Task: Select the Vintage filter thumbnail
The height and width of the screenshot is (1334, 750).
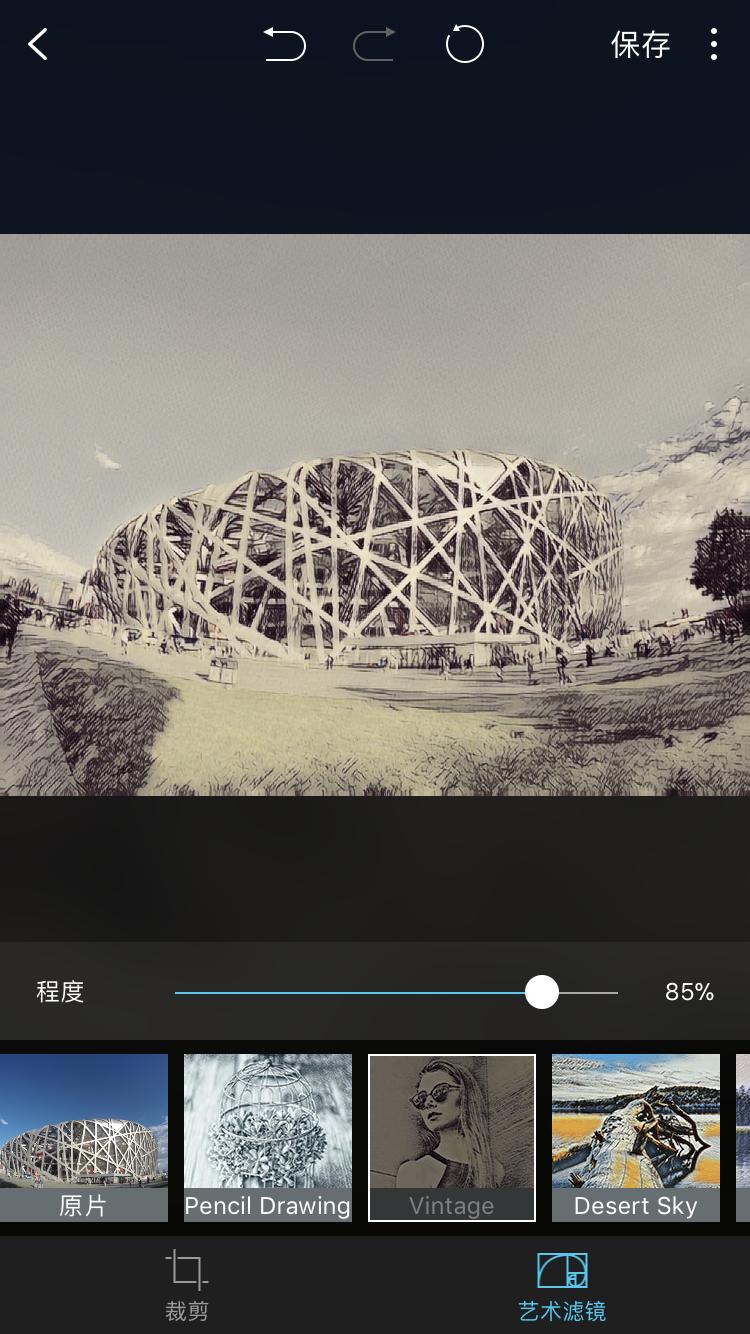Action: tap(451, 1137)
